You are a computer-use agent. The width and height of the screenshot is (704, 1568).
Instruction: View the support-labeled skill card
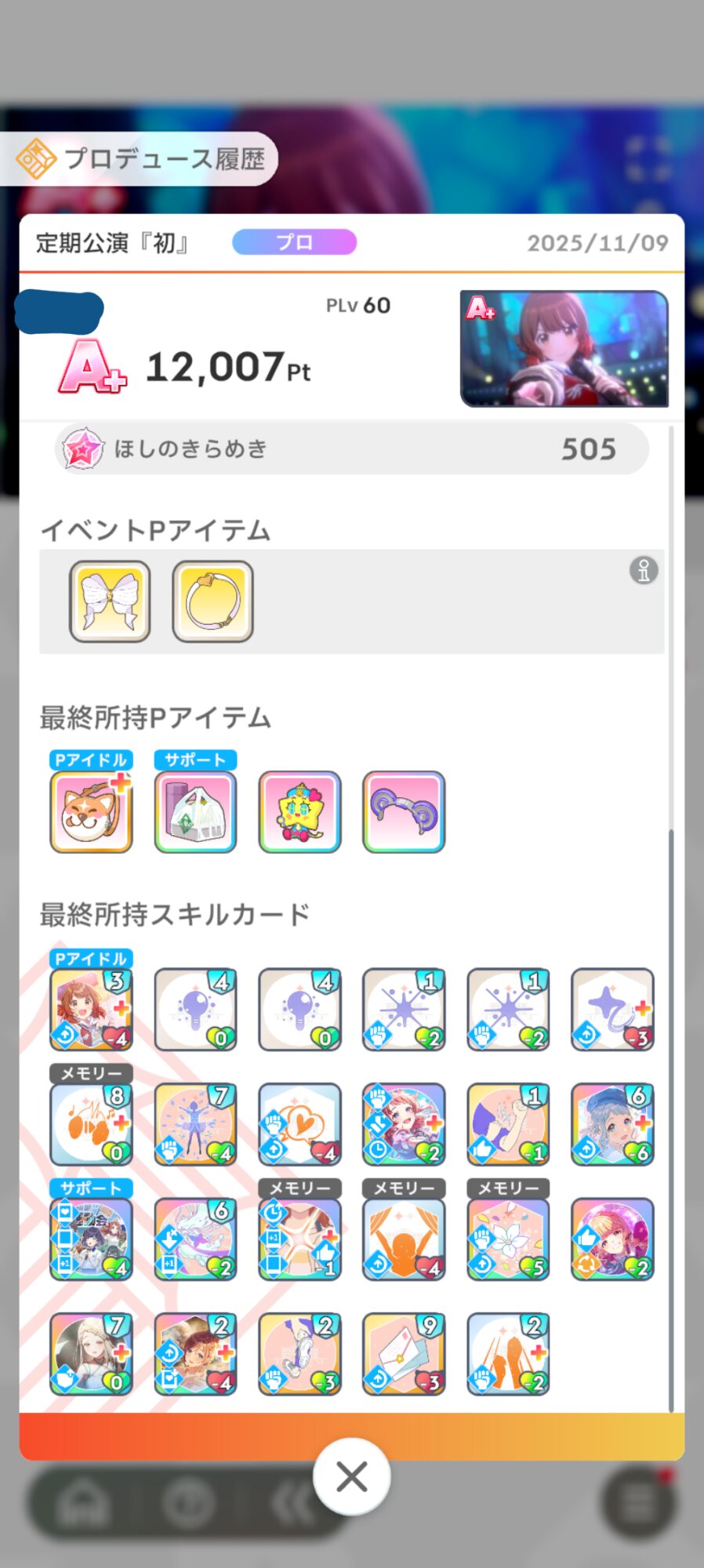click(x=91, y=1239)
